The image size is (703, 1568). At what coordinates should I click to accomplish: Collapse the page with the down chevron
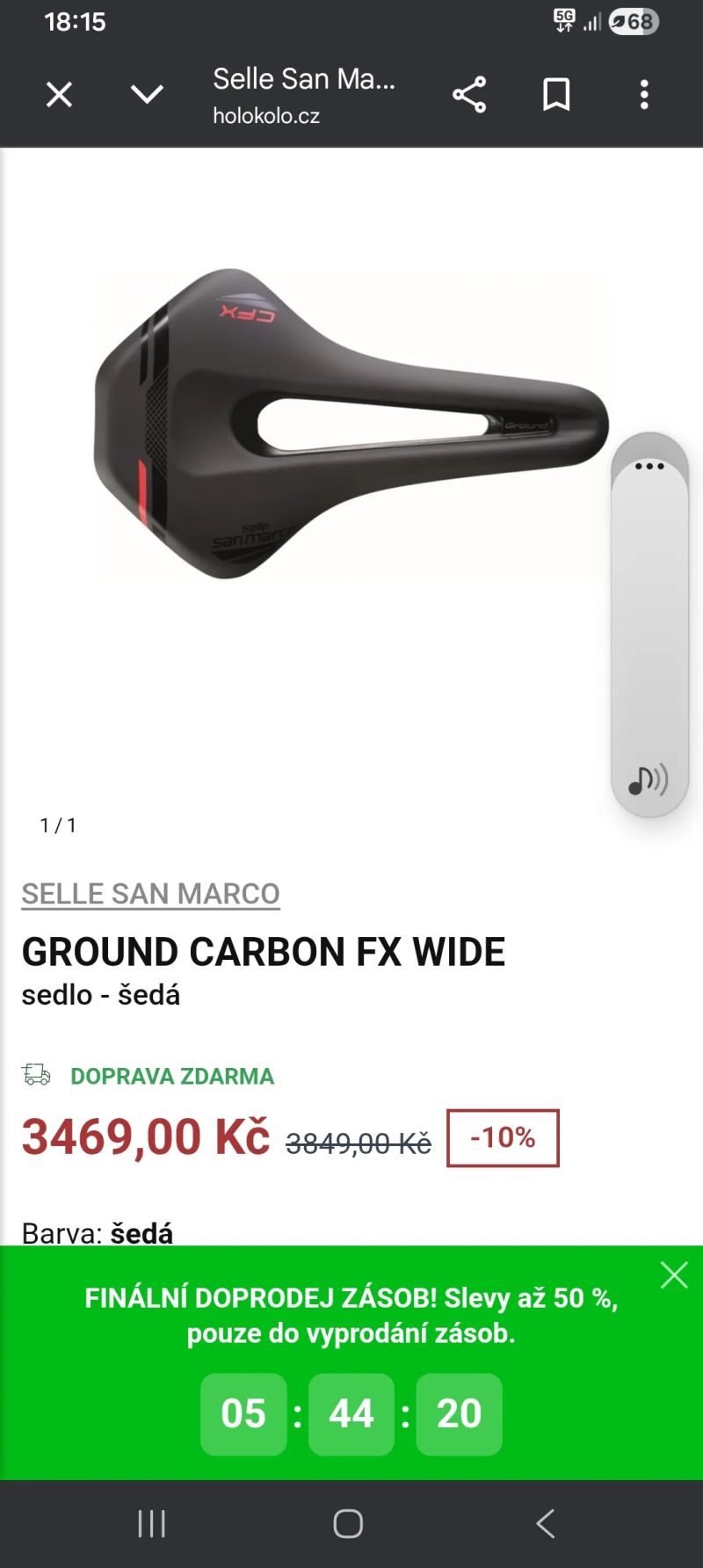tap(149, 93)
